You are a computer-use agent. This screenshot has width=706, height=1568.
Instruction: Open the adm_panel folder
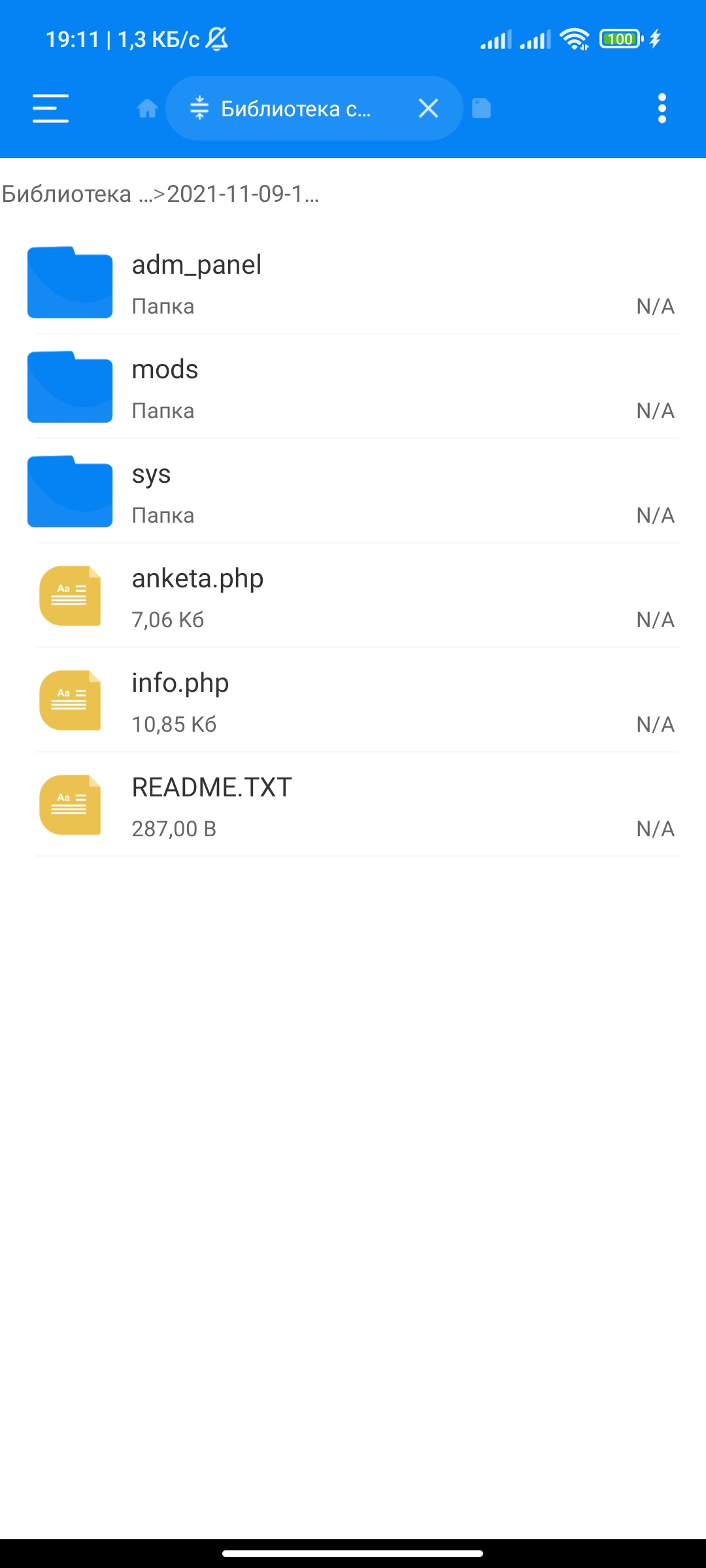353,283
